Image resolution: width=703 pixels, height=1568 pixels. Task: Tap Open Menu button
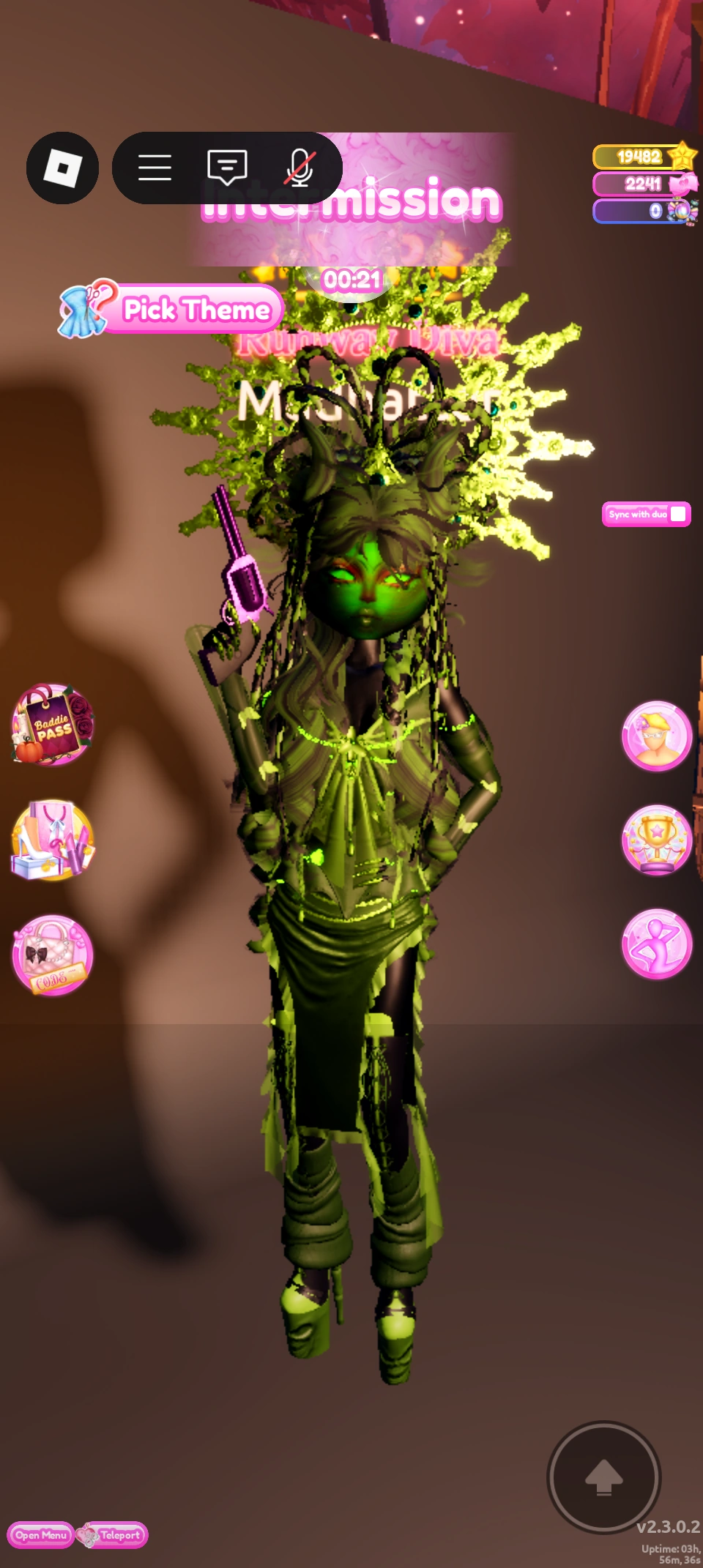[x=41, y=1535]
